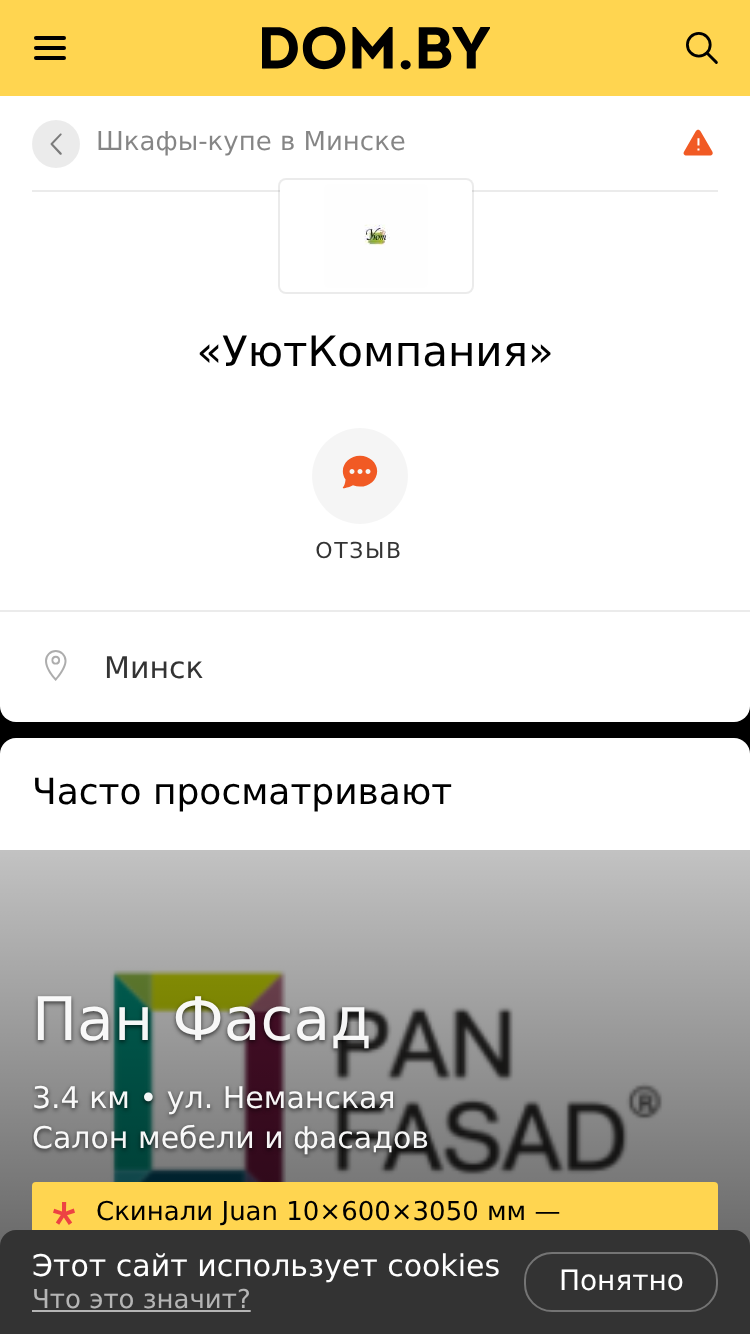The image size is (750, 1334).
Task: Tap the back arrow to Шкафы-купе в Минске
Action: [x=56, y=144]
